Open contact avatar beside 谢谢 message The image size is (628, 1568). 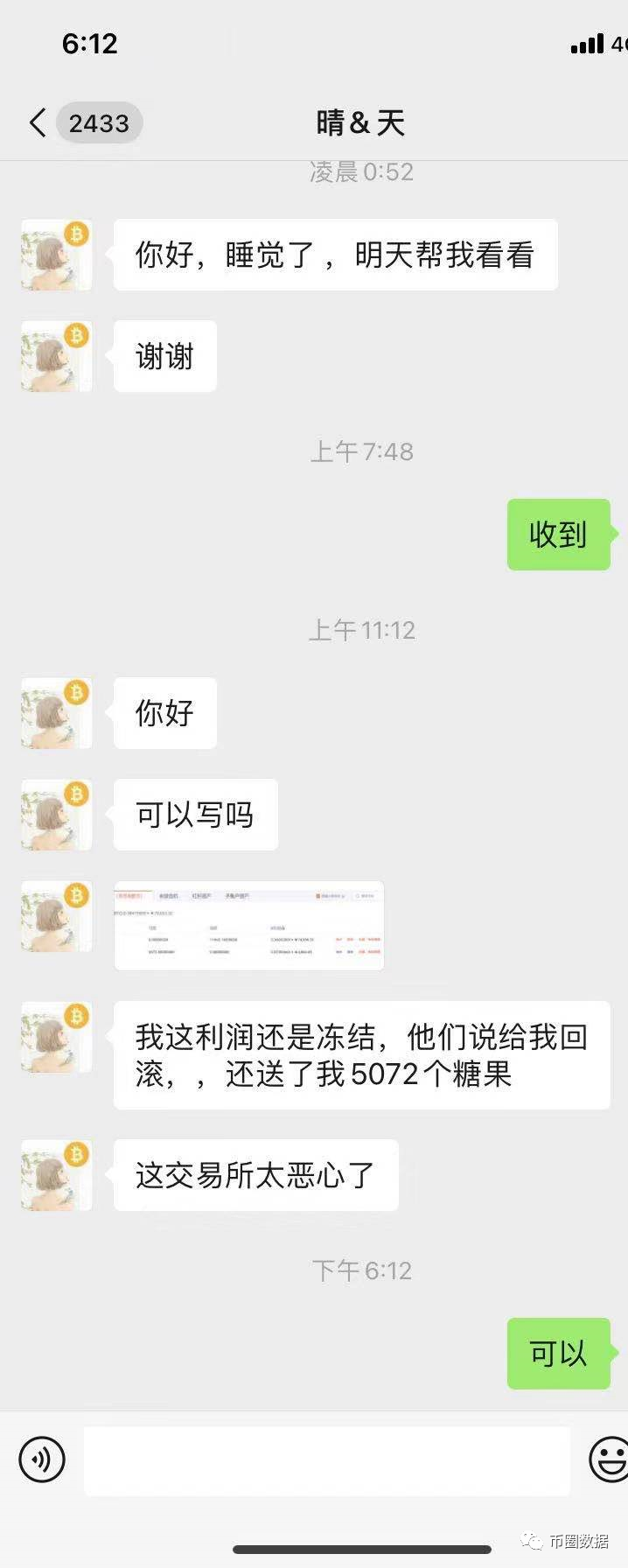[x=57, y=356]
